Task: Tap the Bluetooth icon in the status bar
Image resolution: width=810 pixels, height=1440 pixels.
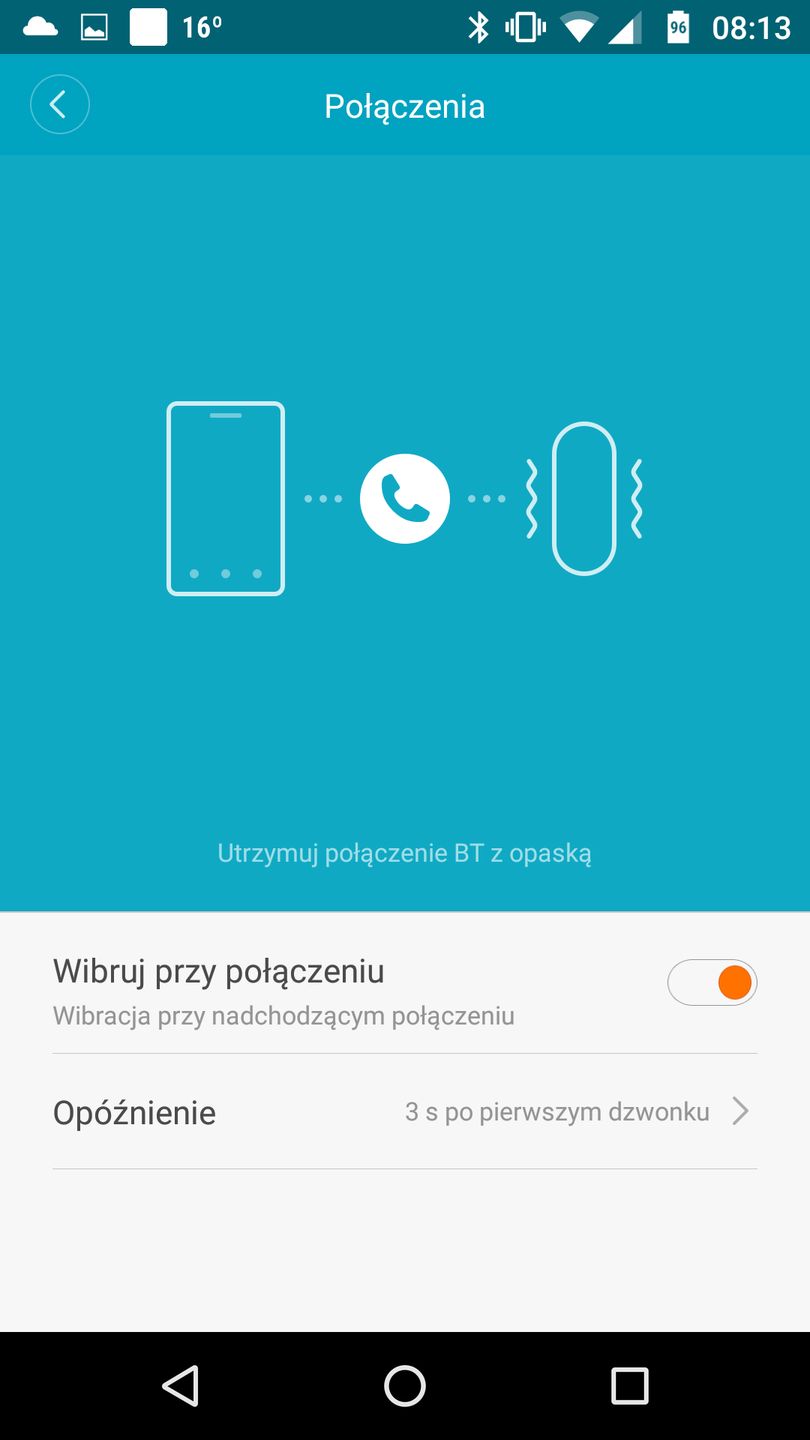Action: point(478,27)
